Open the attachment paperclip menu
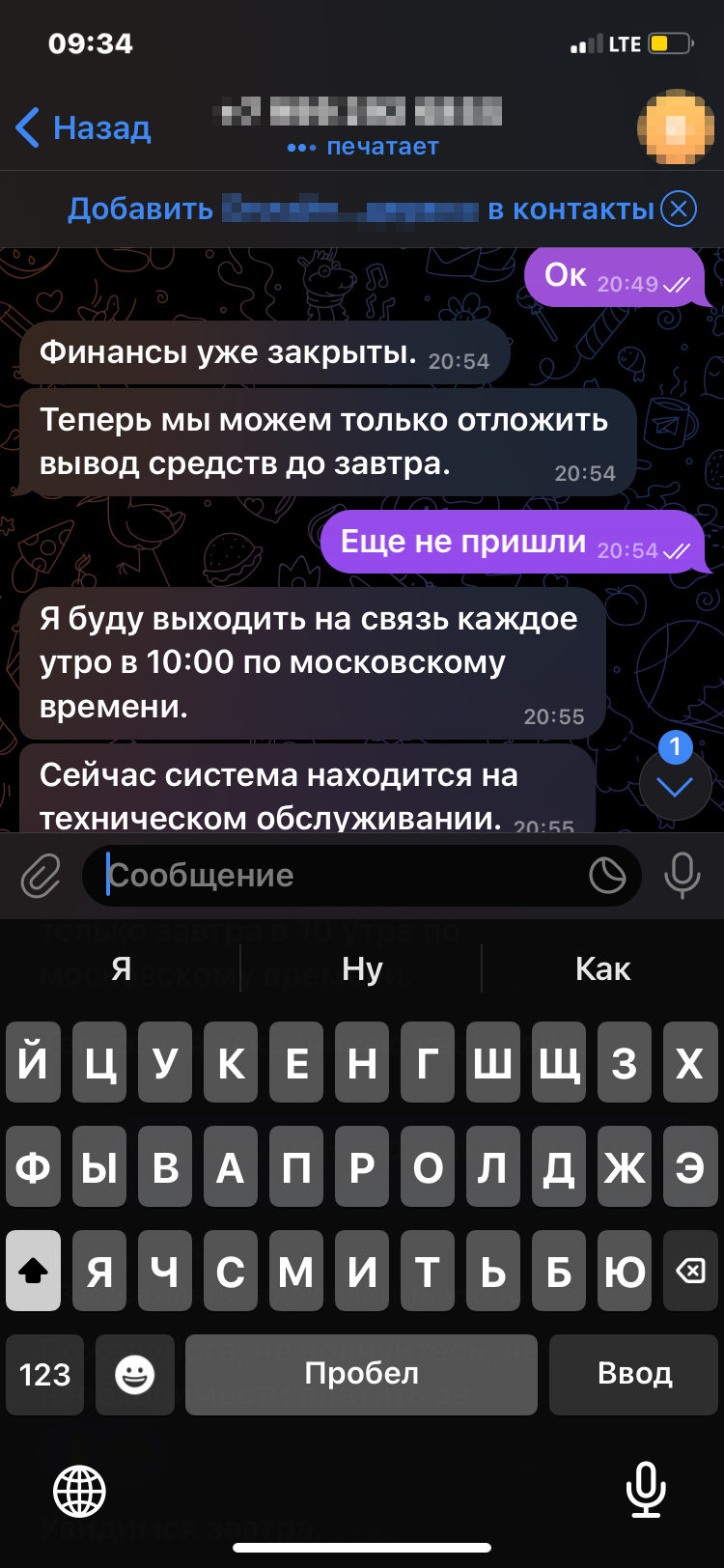This screenshot has width=724, height=1568. pyautogui.click(x=41, y=876)
